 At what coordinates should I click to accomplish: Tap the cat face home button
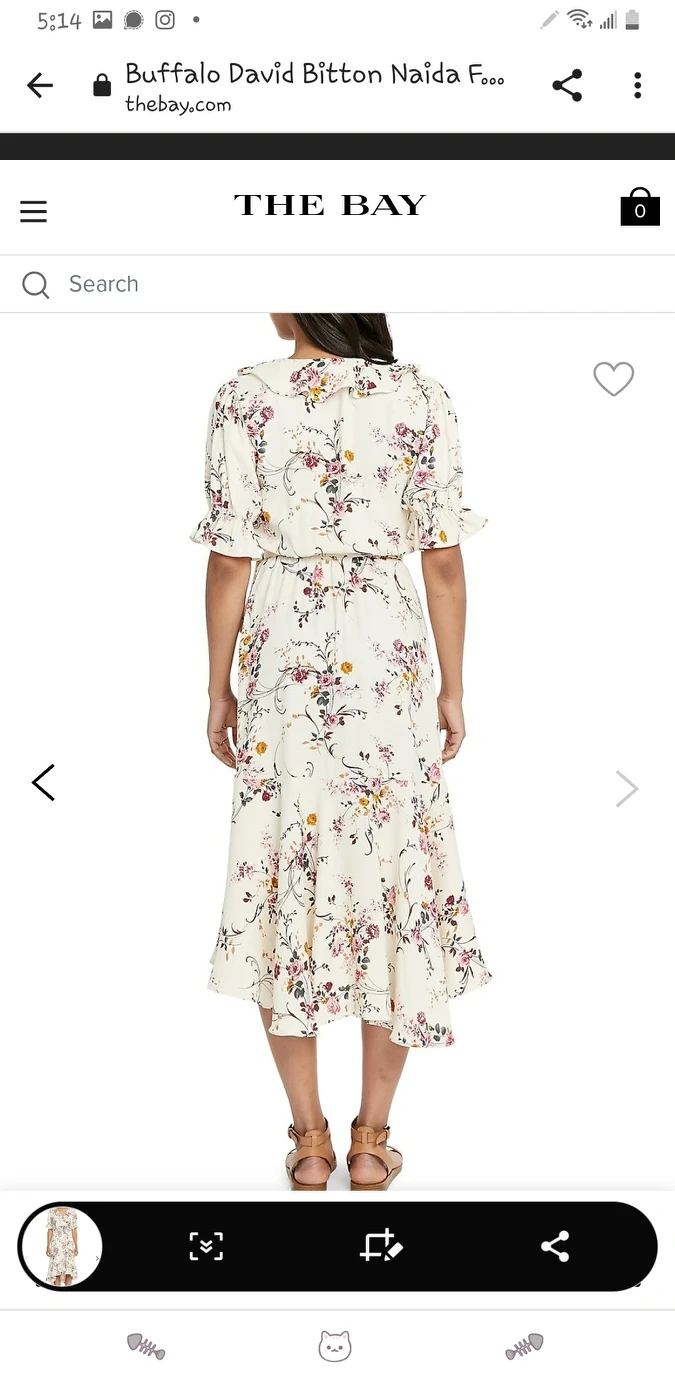(335, 1346)
